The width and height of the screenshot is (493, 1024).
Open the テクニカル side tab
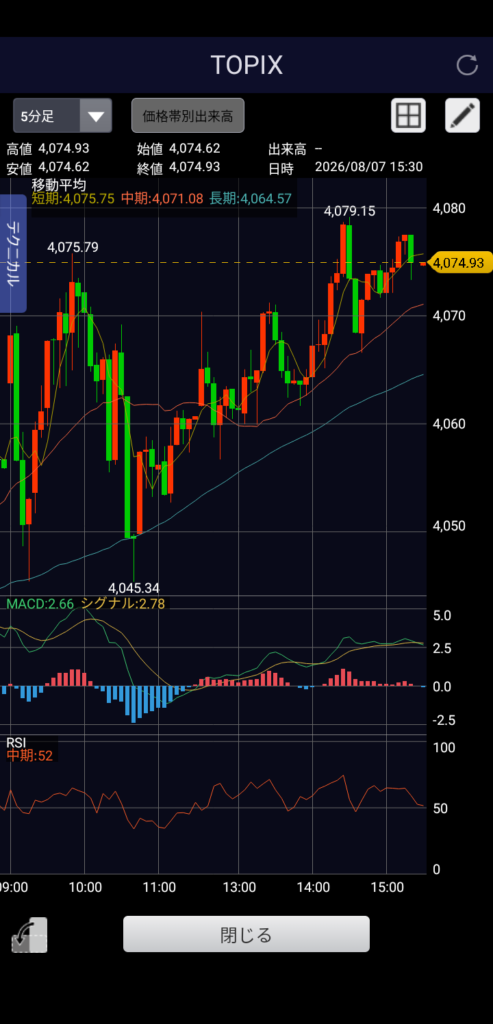pyautogui.click(x=13, y=253)
